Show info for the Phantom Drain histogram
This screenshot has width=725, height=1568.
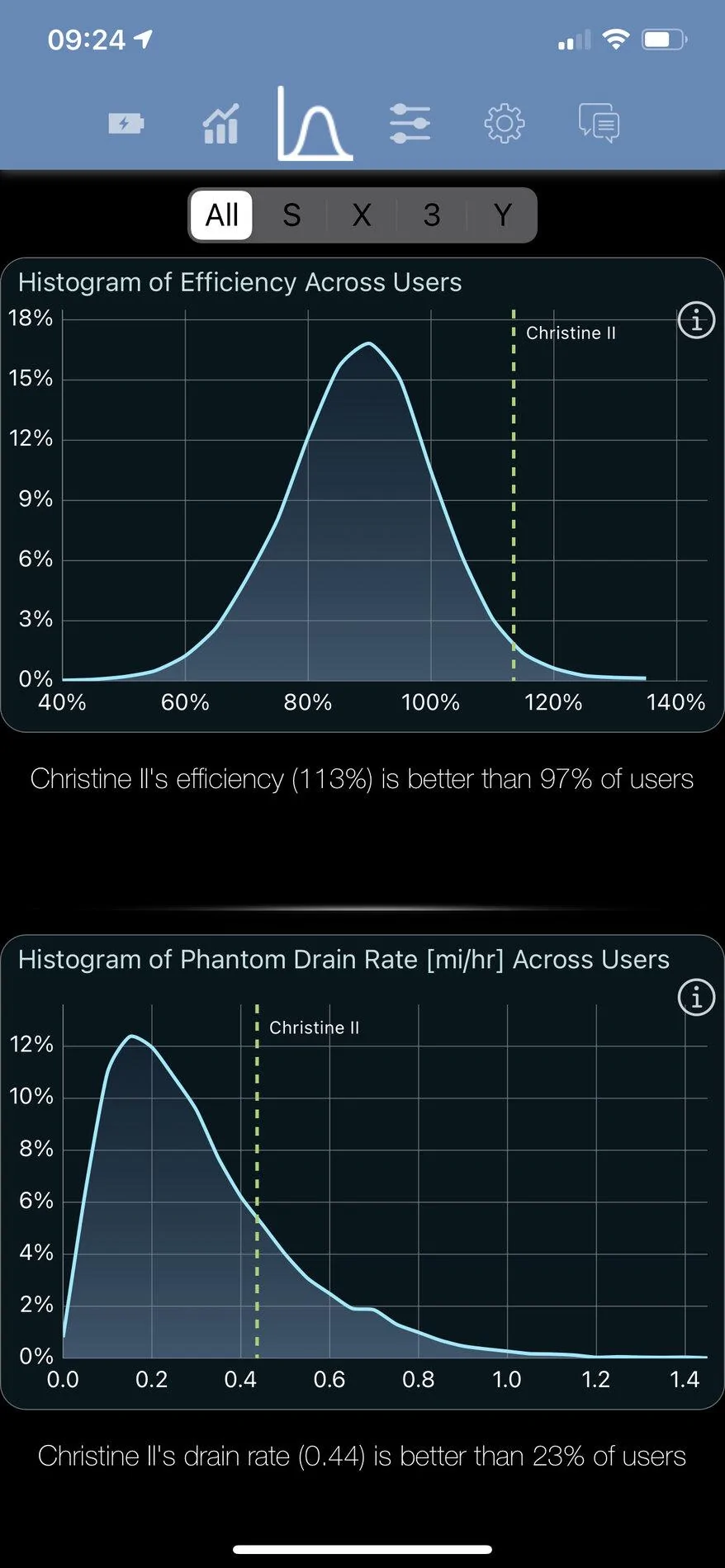click(x=696, y=998)
